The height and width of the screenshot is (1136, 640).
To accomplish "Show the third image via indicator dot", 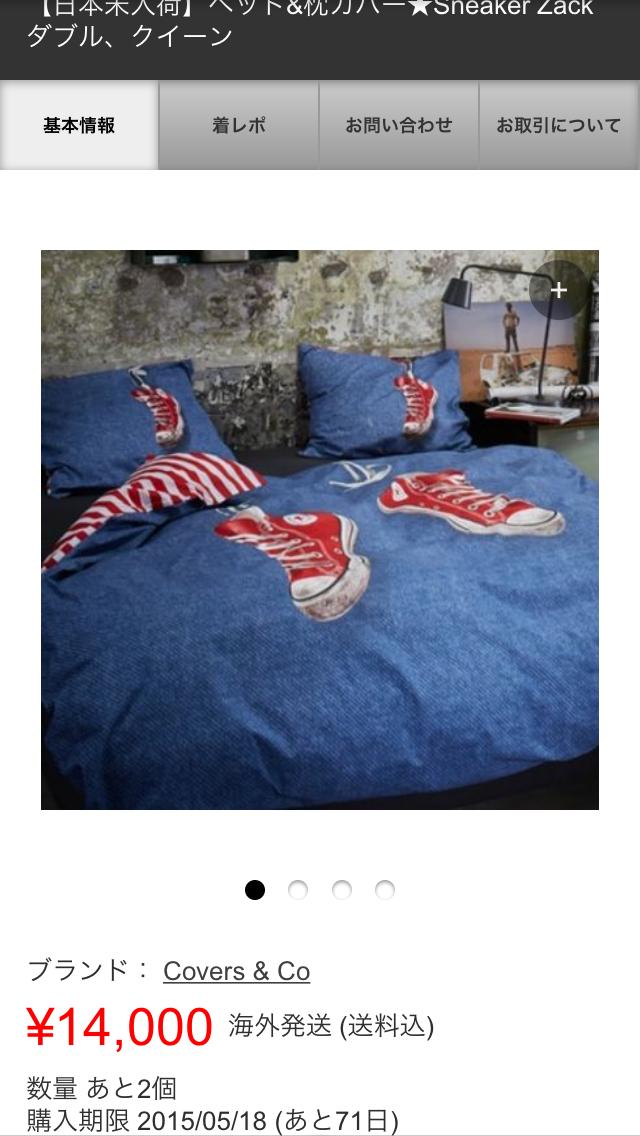I will [x=342, y=890].
